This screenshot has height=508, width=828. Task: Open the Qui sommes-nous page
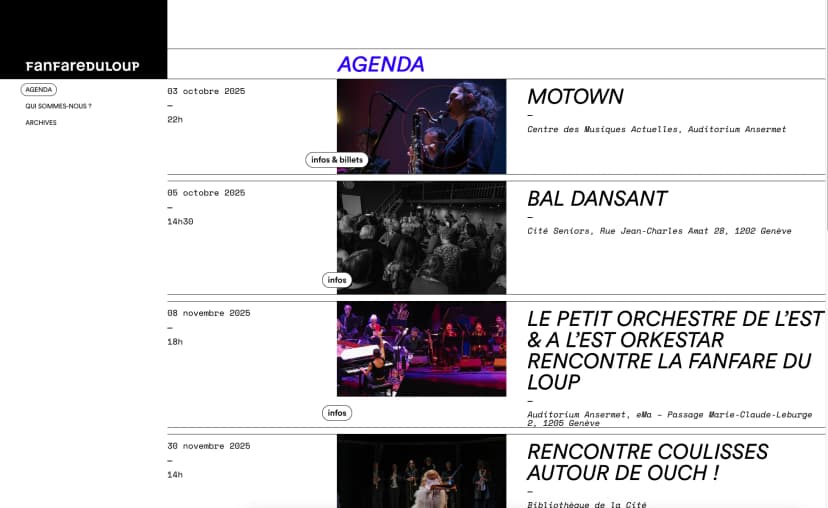pyautogui.click(x=58, y=106)
